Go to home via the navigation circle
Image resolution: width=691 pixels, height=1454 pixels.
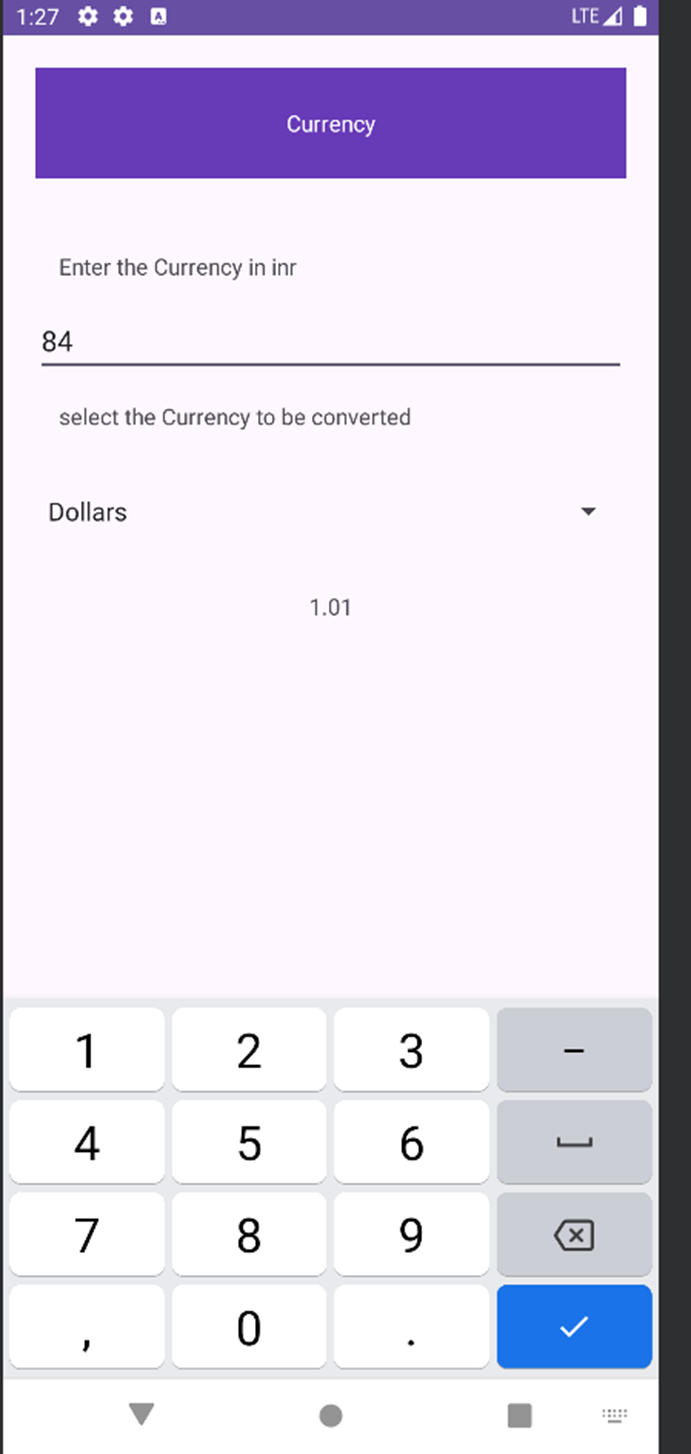[x=330, y=1415]
